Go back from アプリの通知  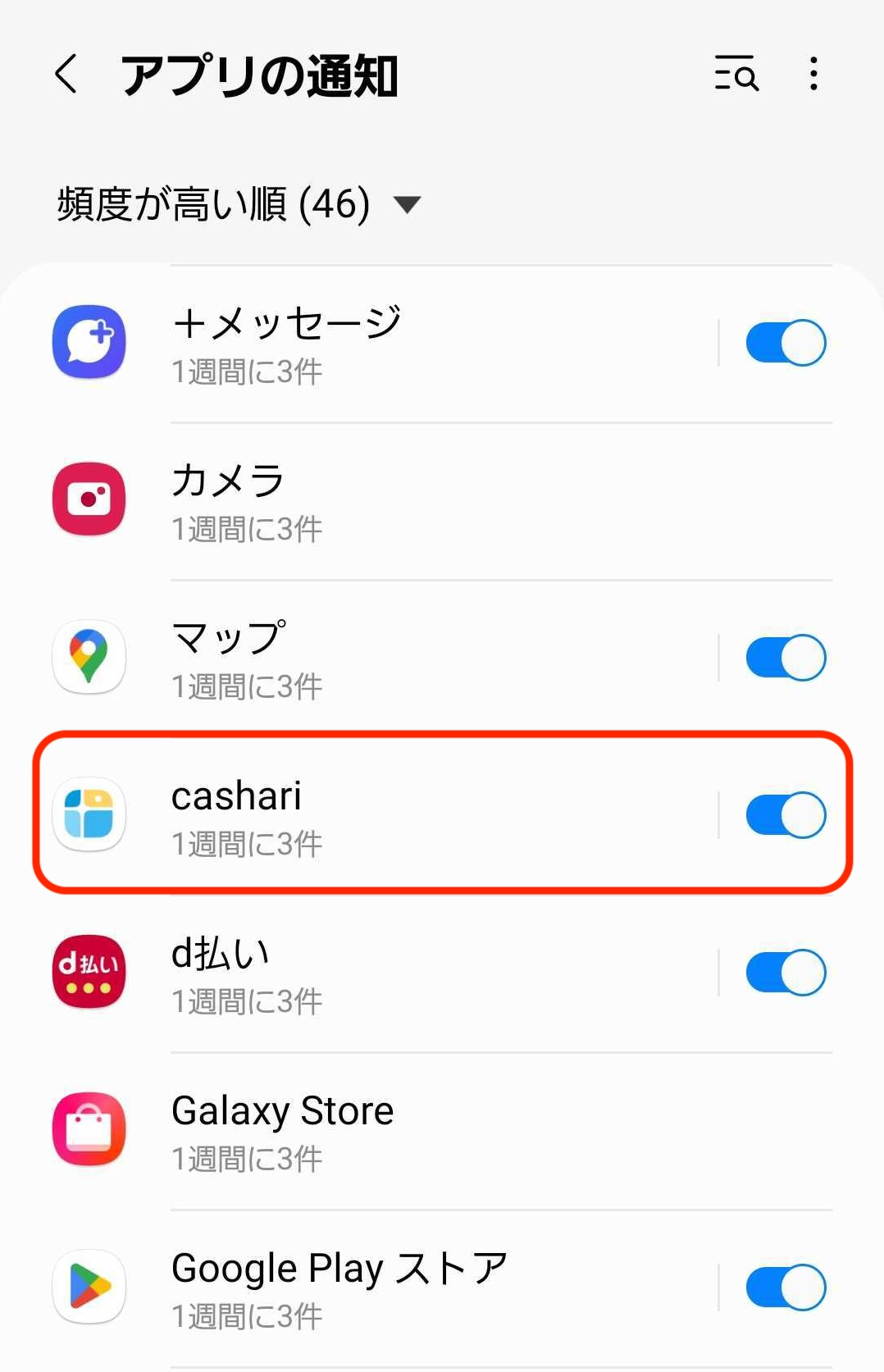coord(67,75)
